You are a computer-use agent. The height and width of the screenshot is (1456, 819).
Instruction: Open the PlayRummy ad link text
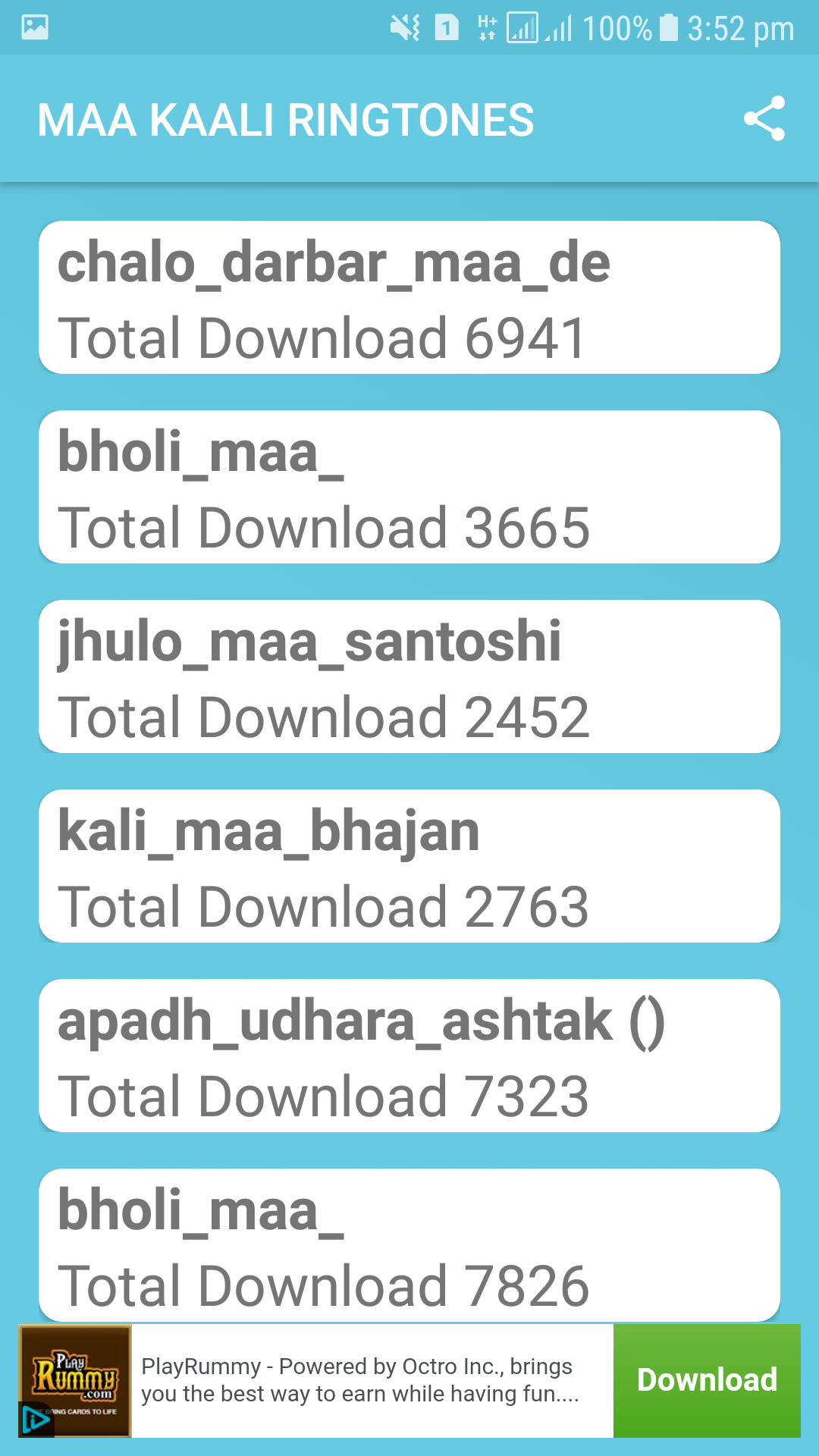(x=356, y=1380)
